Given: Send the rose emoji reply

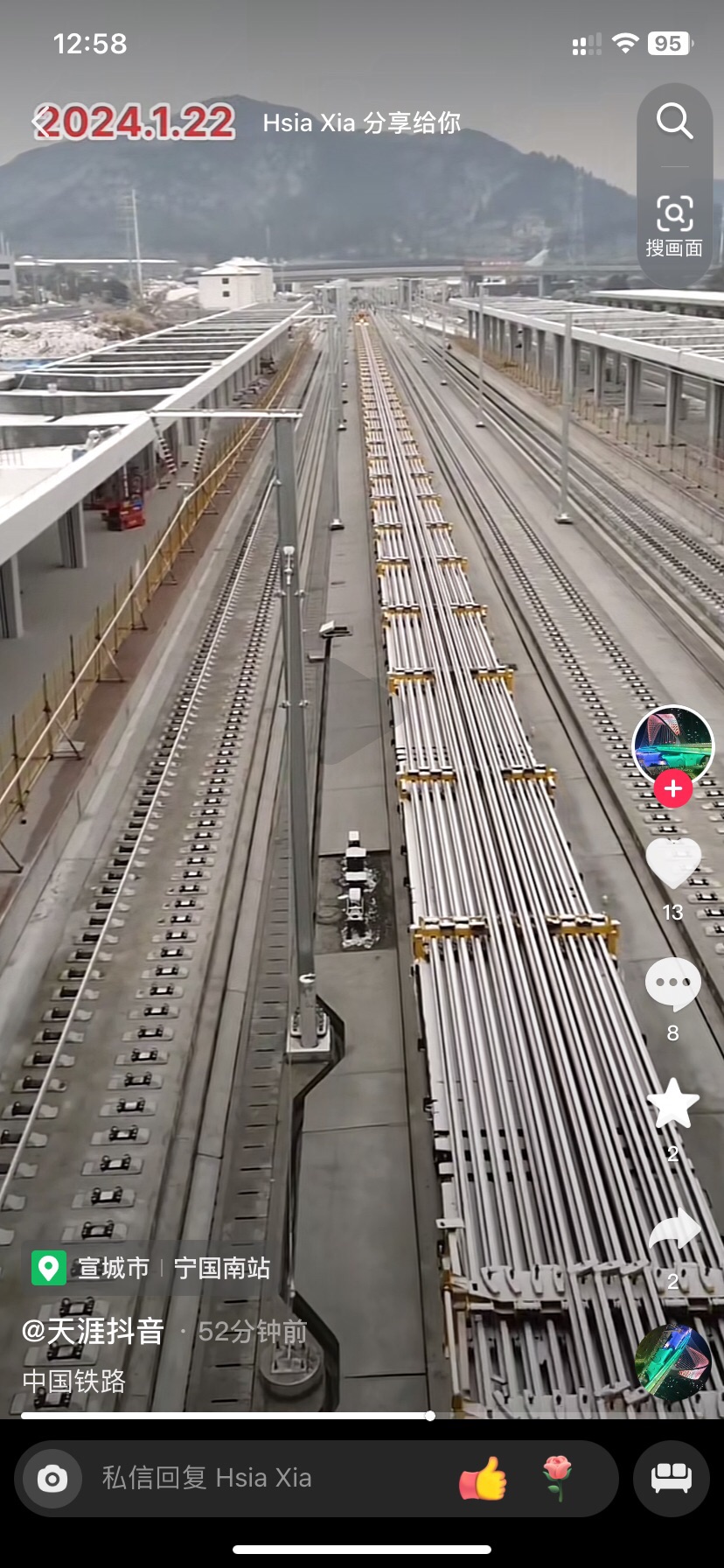Looking at the screenshot, I should pos(557,1479).
